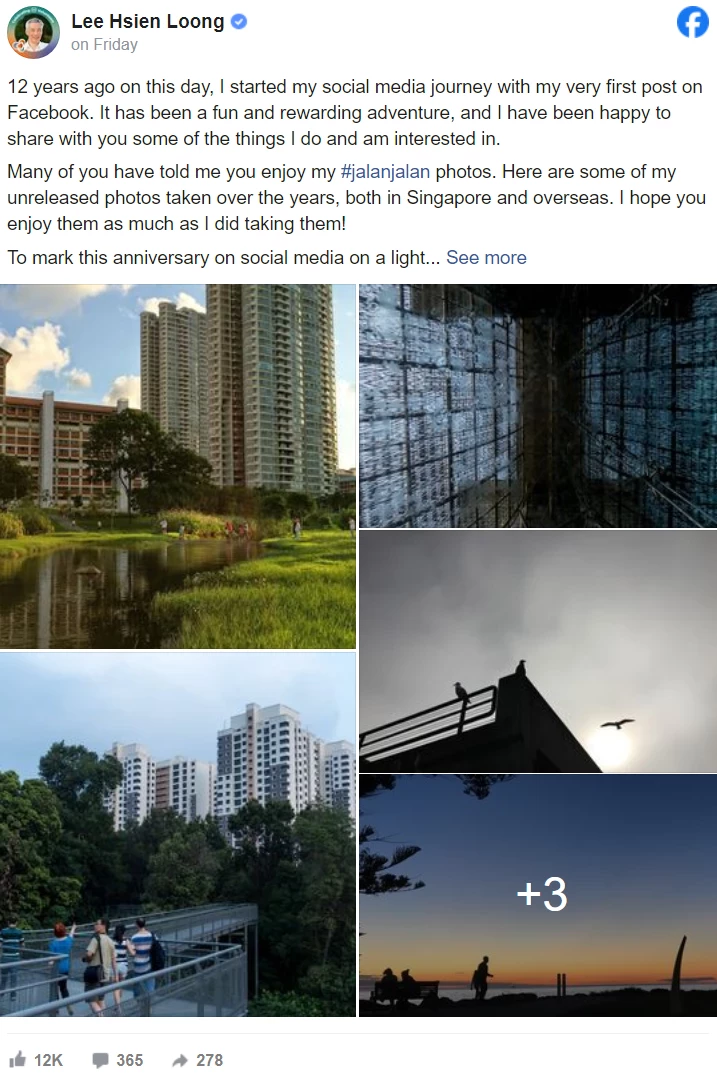Open Lee Hsien Loong's profile picture
This screenshot has height=1075, width=717.
point(33,33)
